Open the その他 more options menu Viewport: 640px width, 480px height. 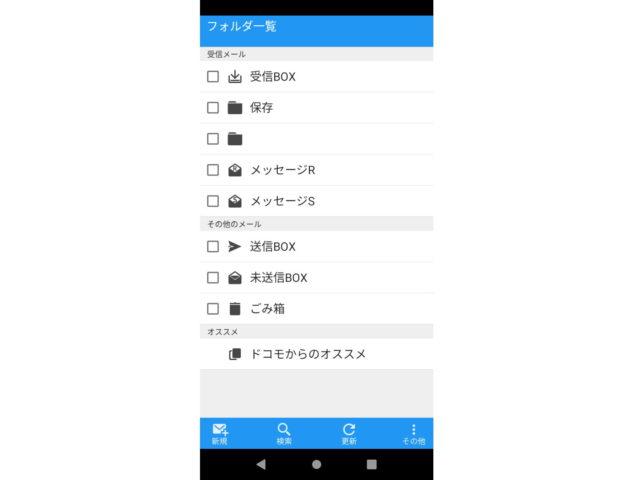413,433
